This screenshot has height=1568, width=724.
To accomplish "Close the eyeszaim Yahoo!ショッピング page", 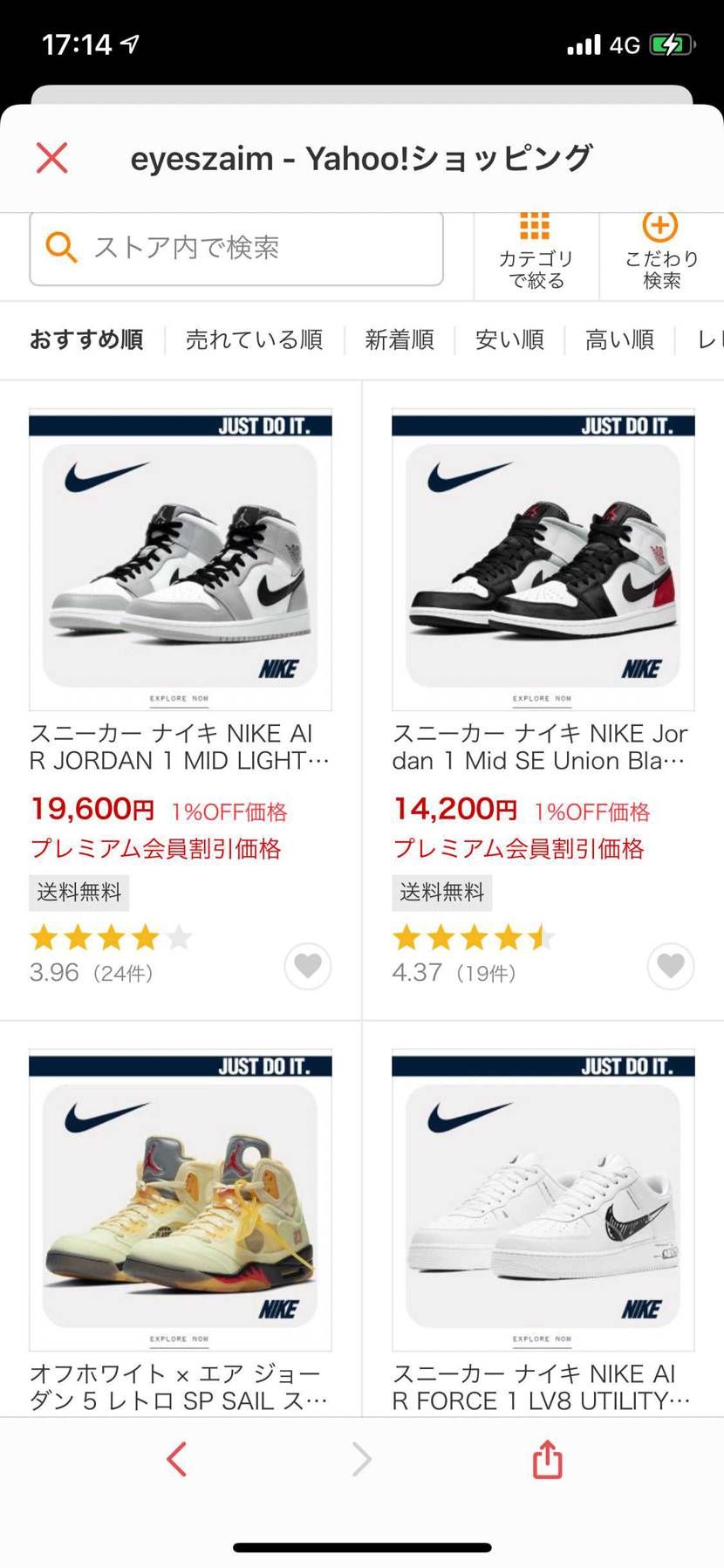I will pos(52,158).
